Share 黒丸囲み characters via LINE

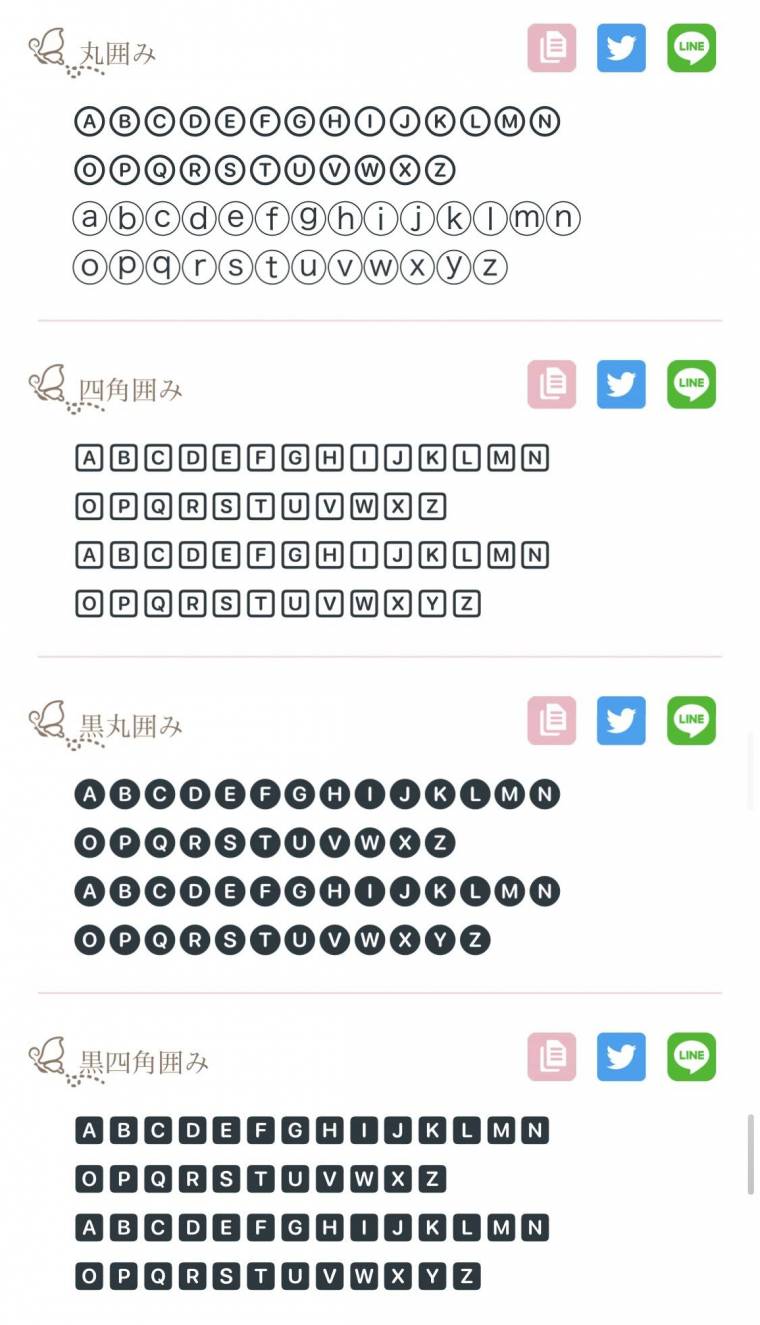pos(691,720)
